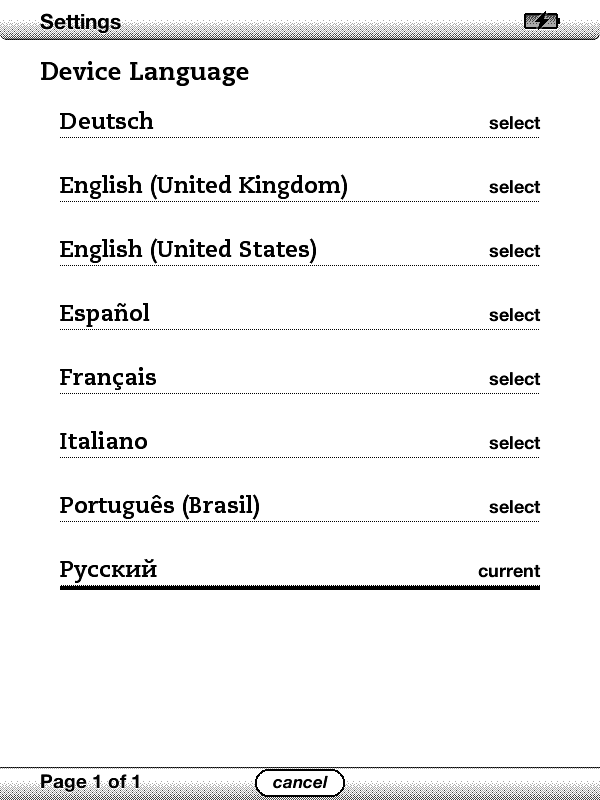Choose Italiano as device language
The width and height of the screenshot is (600, 800).
click(514, 443)
